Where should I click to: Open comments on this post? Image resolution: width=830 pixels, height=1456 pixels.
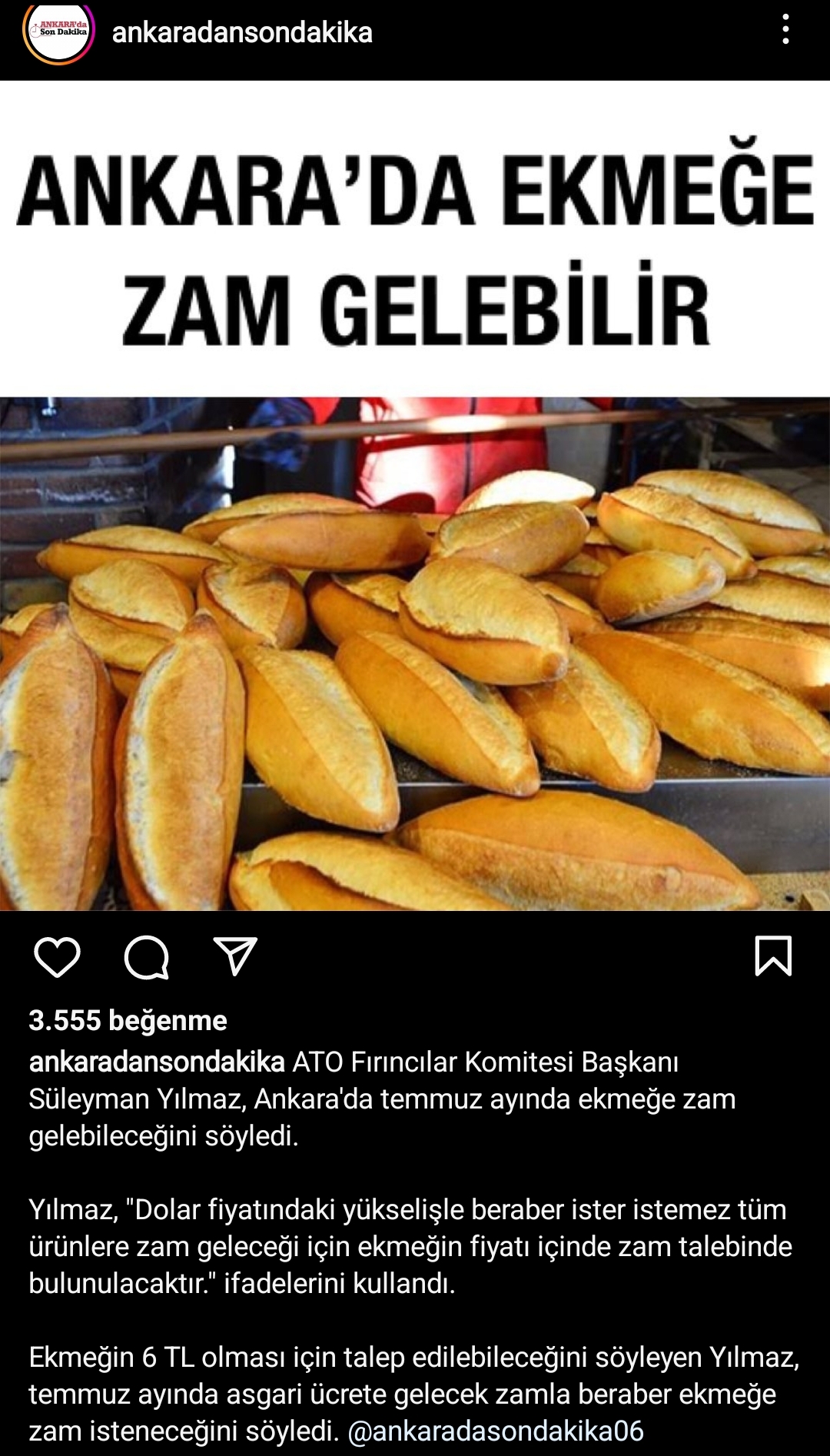(146, 957)
